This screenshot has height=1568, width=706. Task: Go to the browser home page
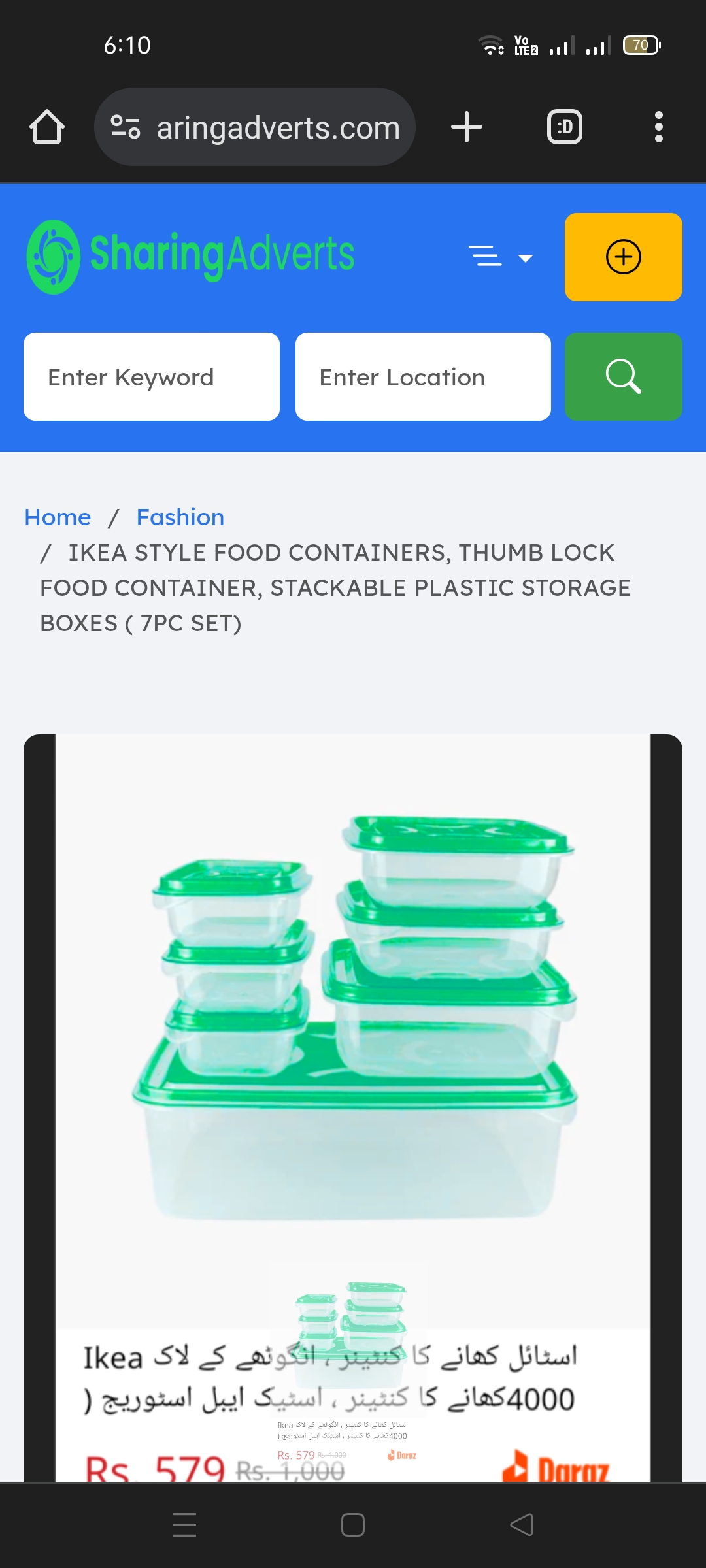tap(47, 127)
